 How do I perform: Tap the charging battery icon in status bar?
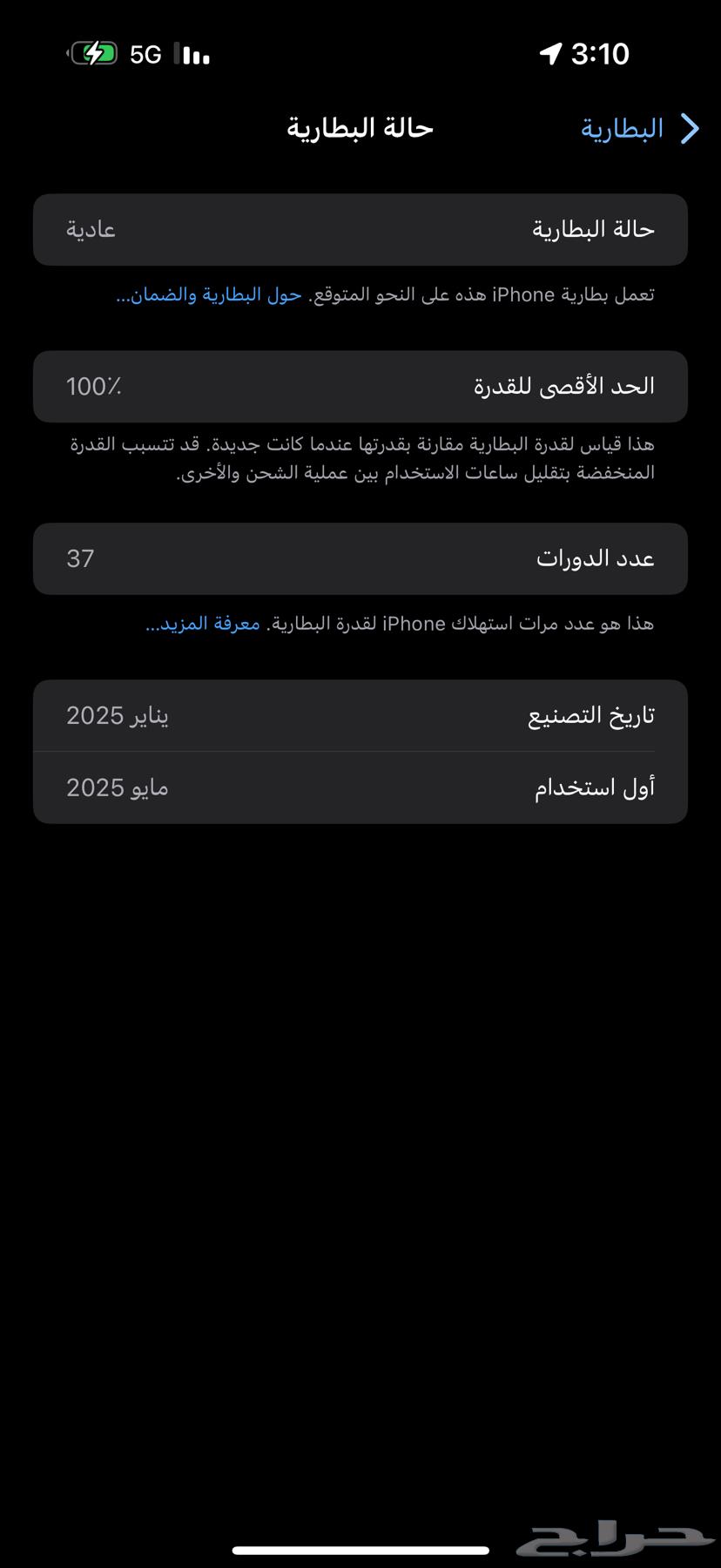[x=93, y=54]
